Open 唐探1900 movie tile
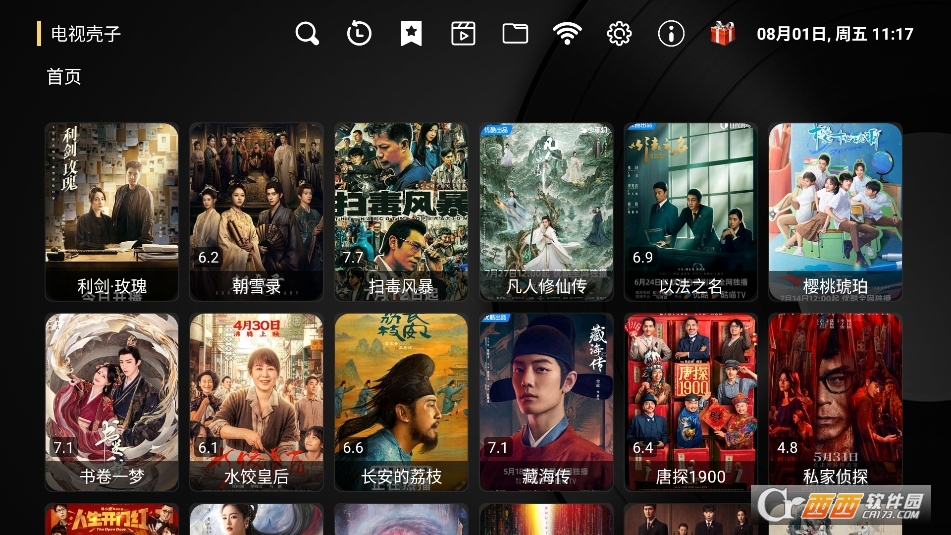Screen dimensions: 951x535 point(691,402)
